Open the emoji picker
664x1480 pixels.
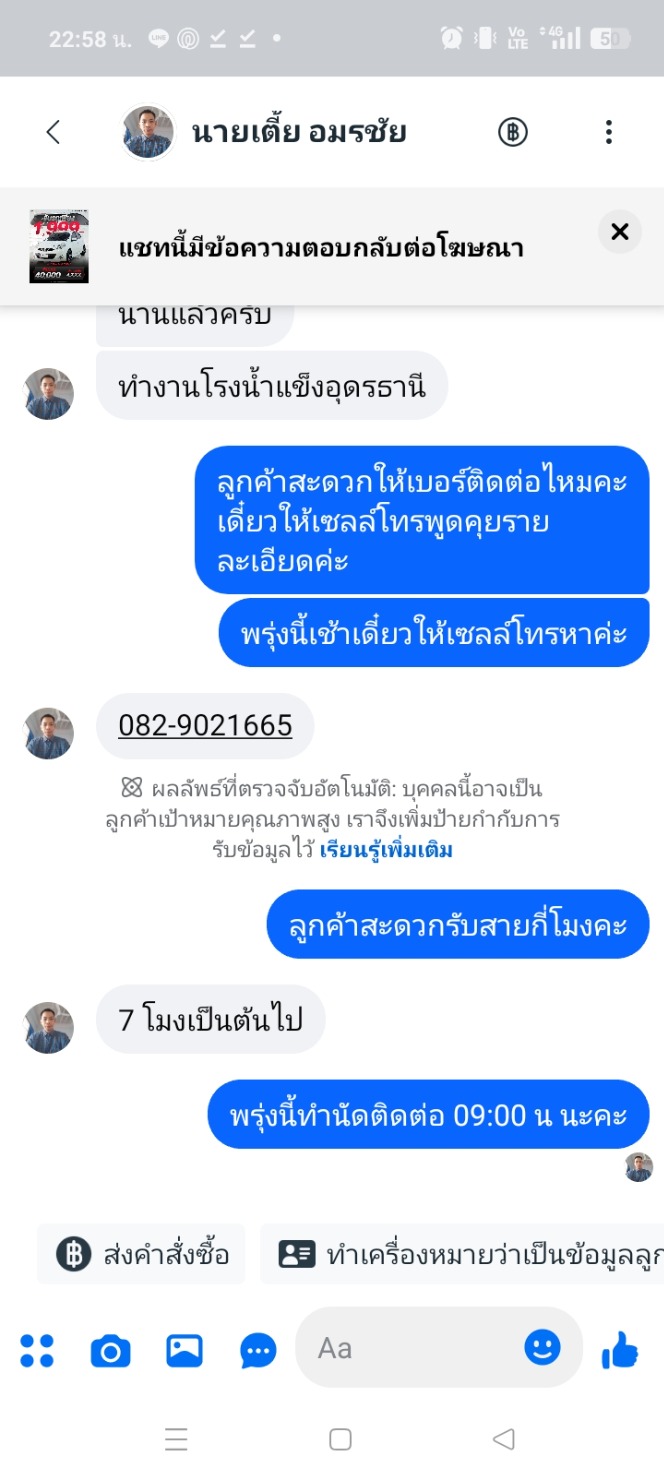pyautogui.click(x=542, y=1347)
